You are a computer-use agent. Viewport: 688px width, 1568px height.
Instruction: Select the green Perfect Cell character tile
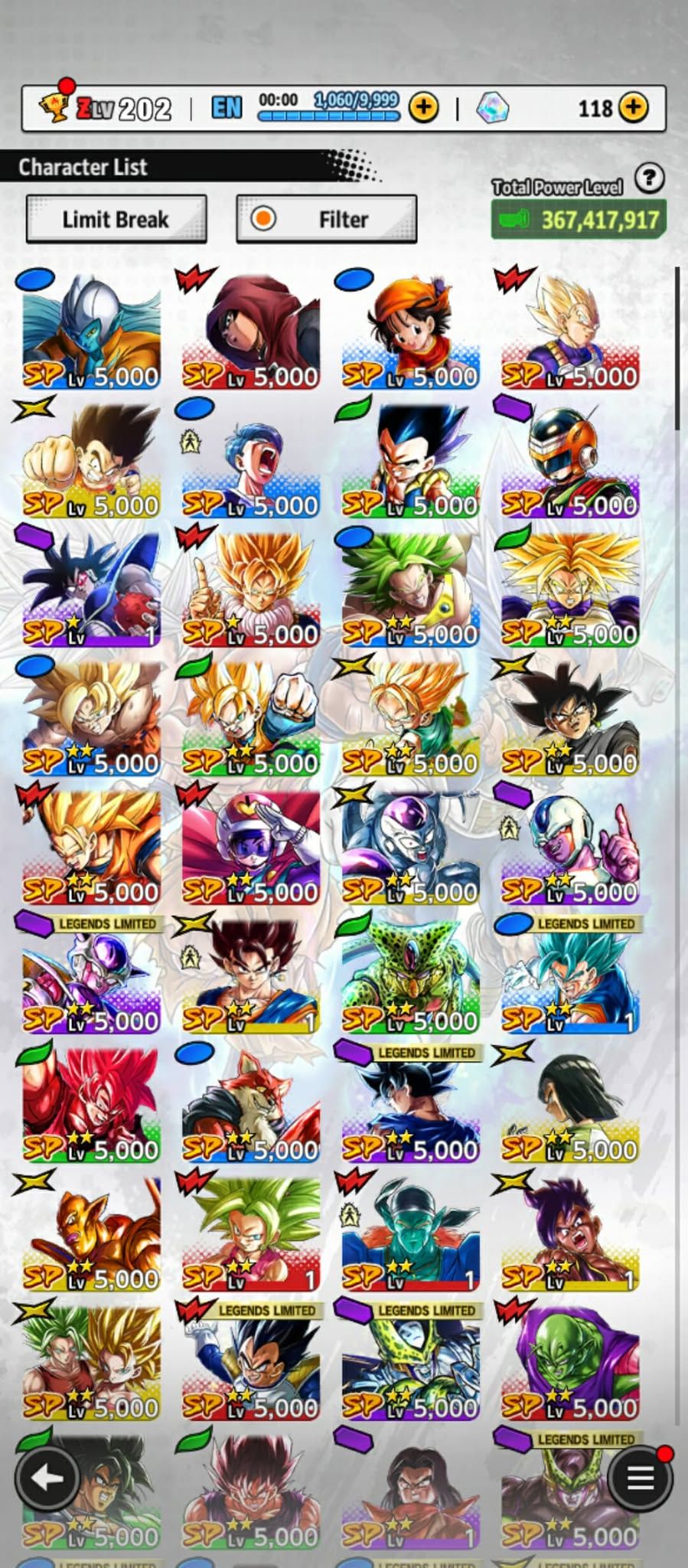click(410, 975)
